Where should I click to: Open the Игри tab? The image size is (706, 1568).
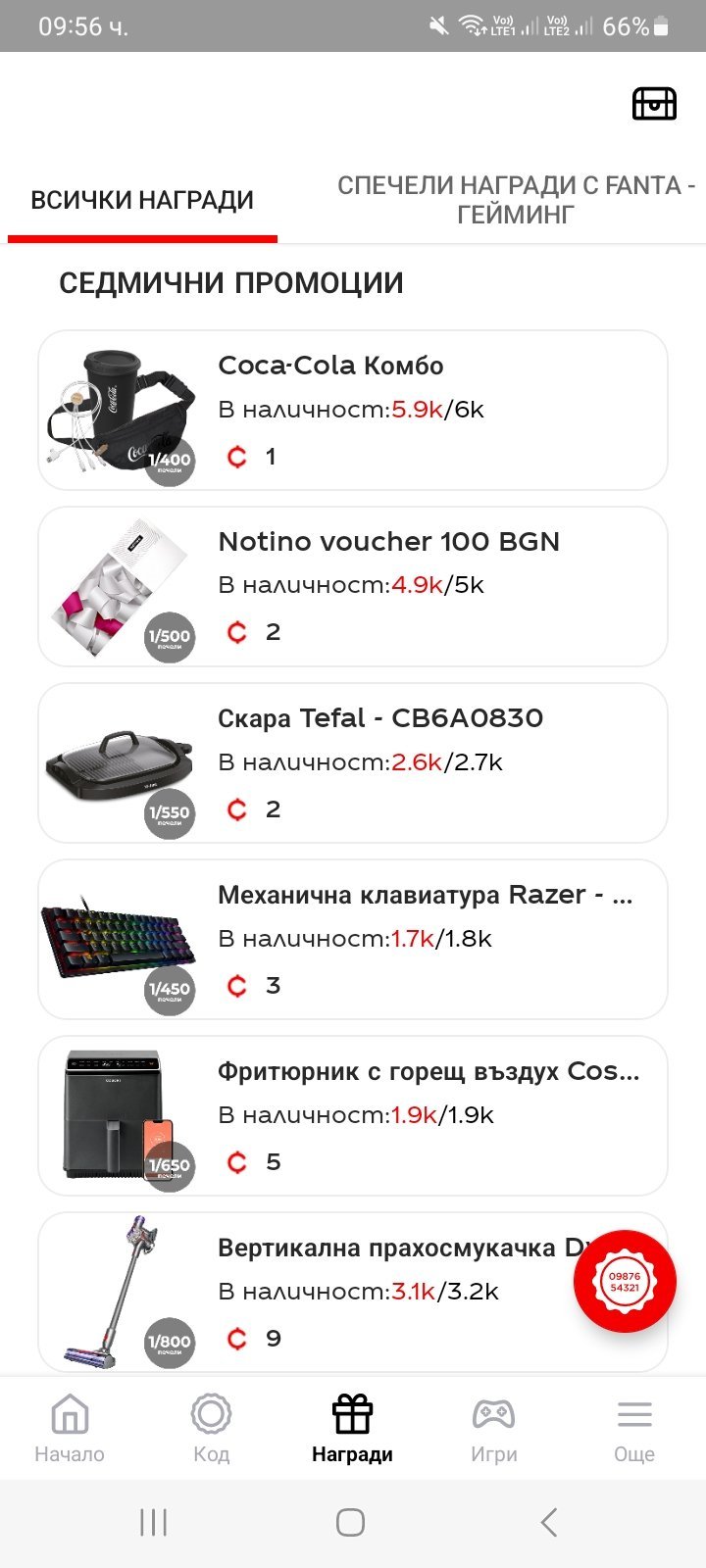[x=493, y=1428]
